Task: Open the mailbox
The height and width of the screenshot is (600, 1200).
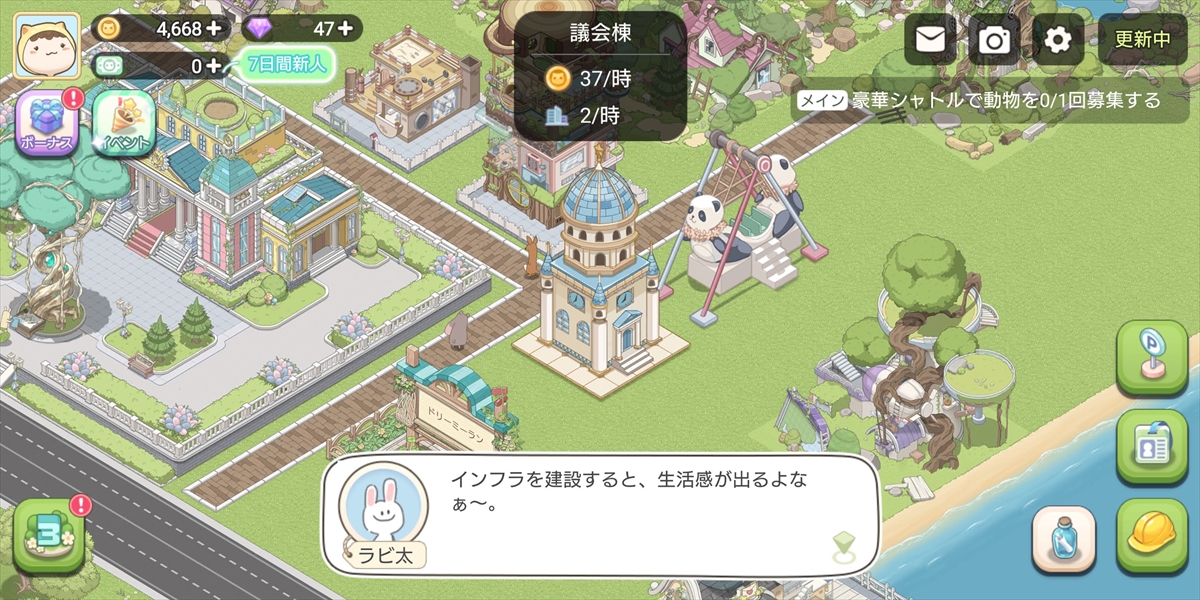Action: [931, 40]
